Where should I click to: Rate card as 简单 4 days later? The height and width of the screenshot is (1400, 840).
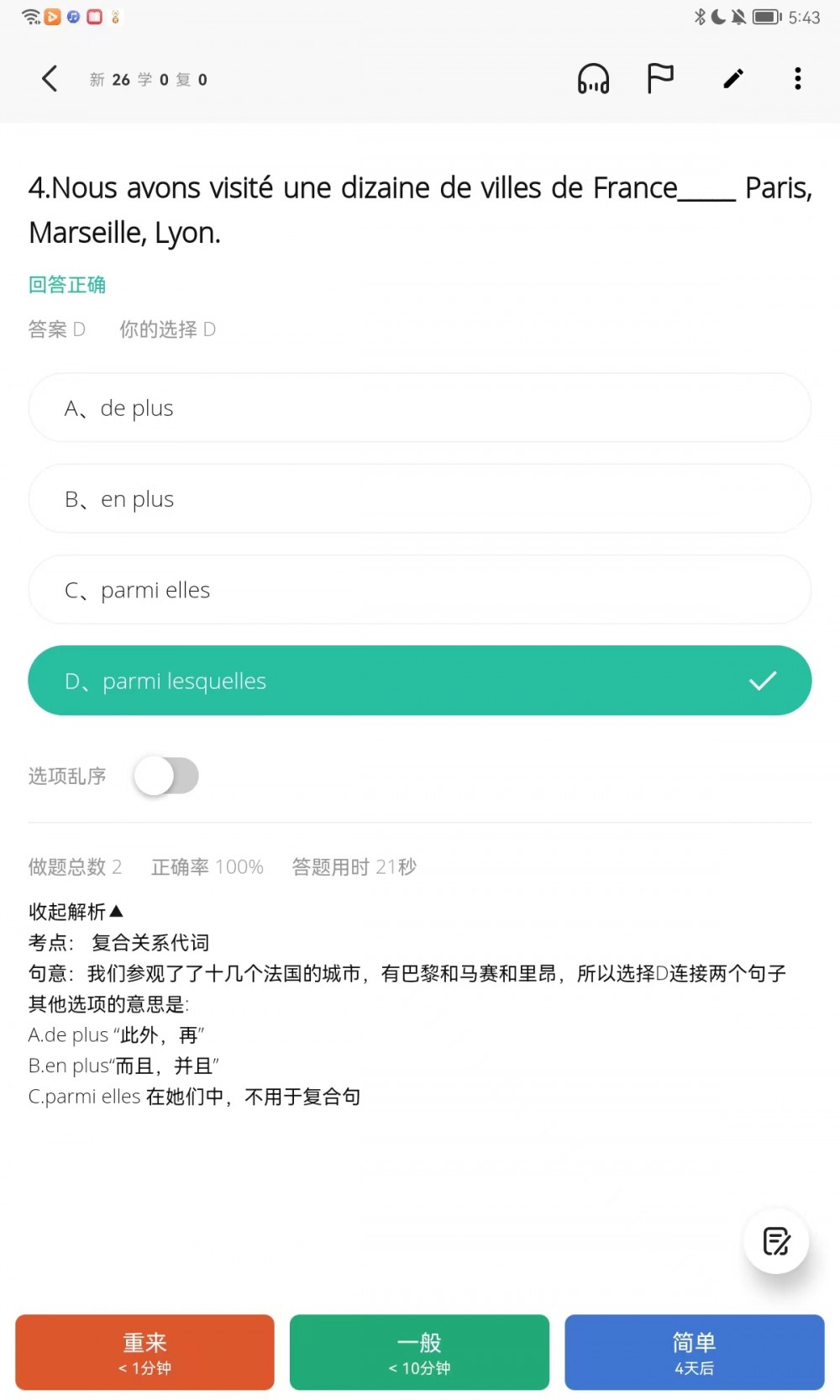point(694,1352)
